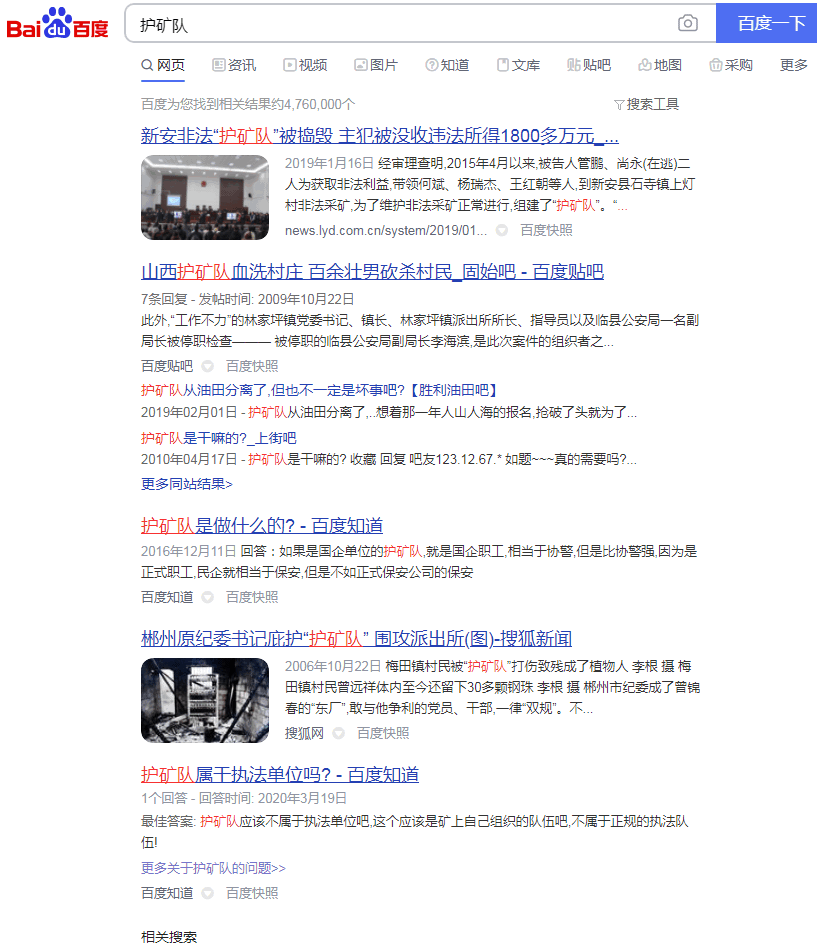Switch to the 地图 tab

(660, 65)
